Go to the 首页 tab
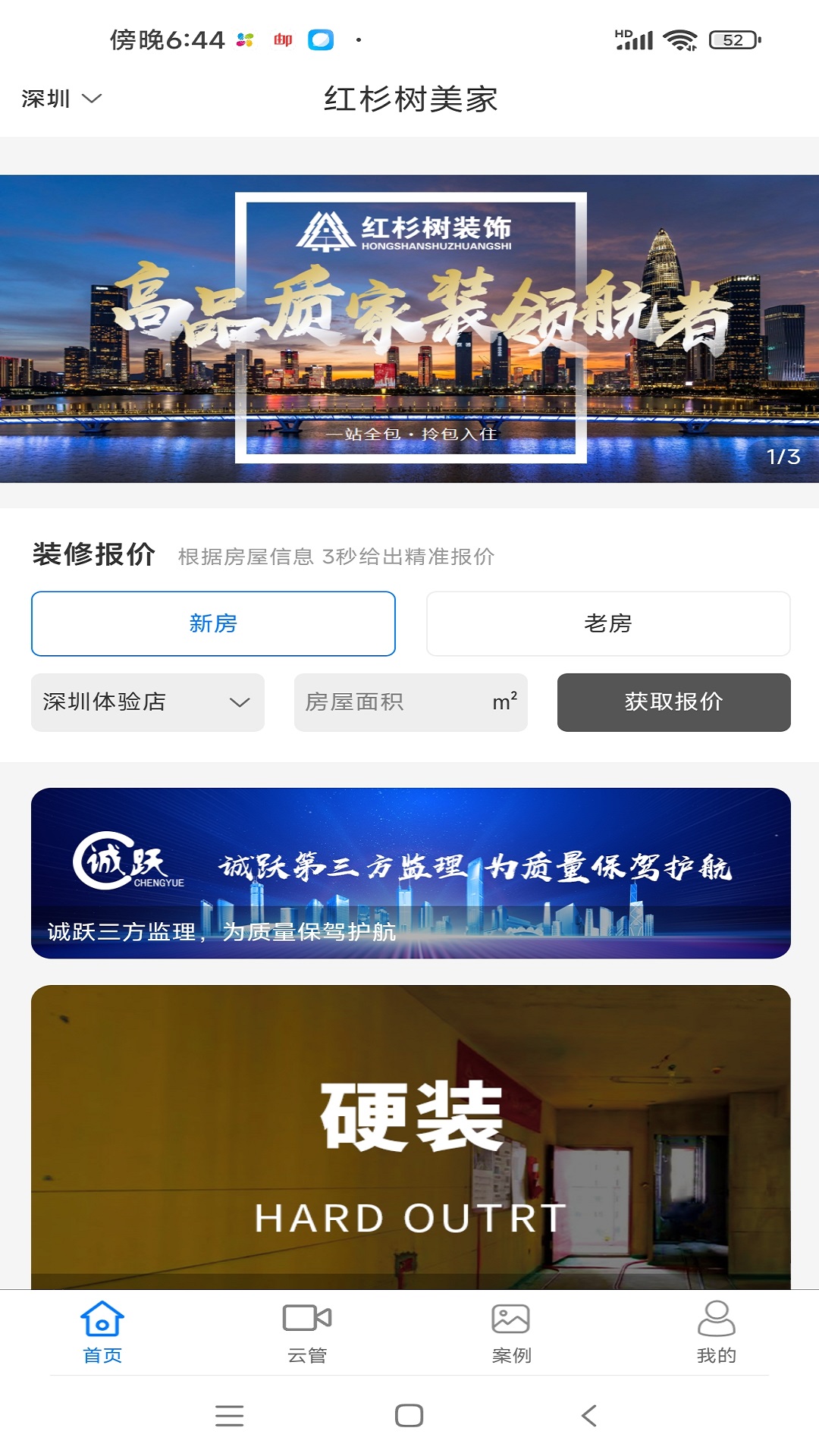 point(102,1332)
